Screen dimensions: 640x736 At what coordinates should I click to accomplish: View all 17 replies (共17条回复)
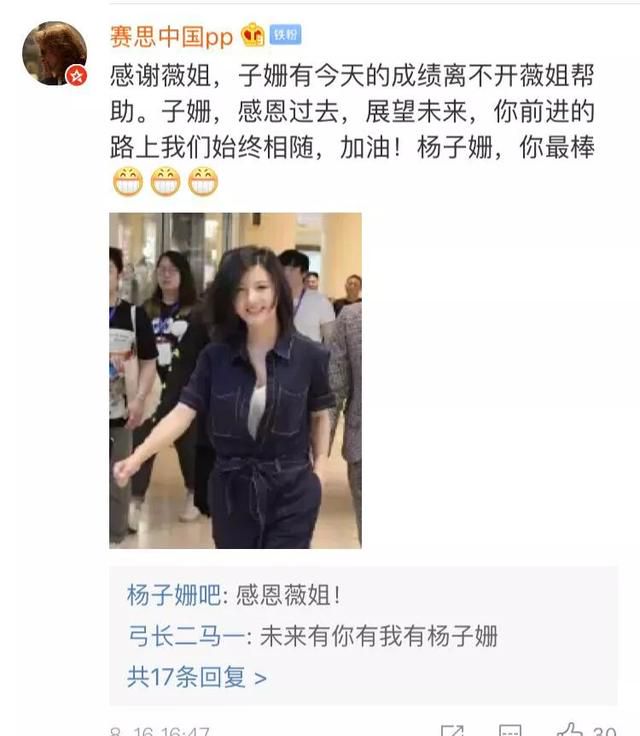(196, 676)
